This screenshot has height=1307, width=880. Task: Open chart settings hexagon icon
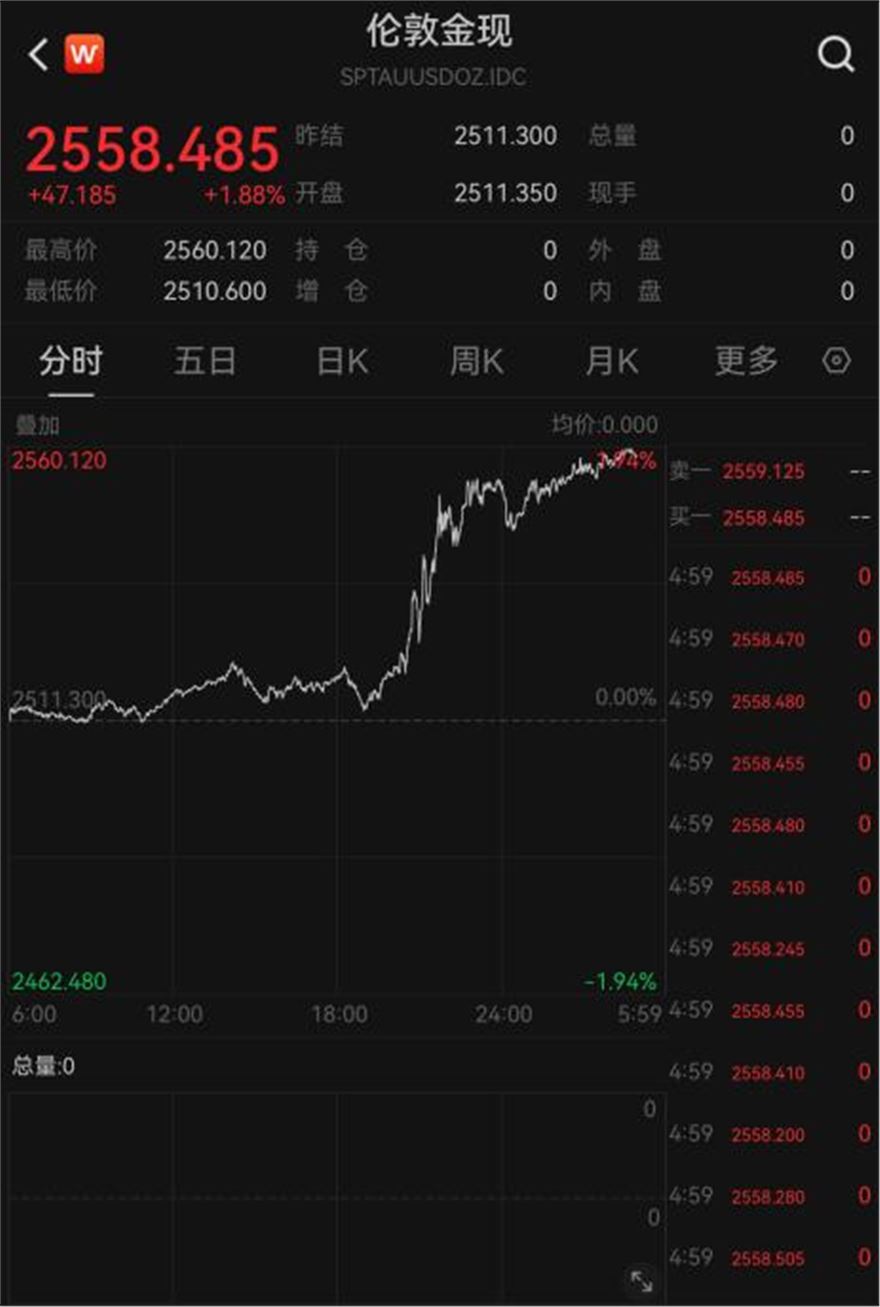[836, 361]
